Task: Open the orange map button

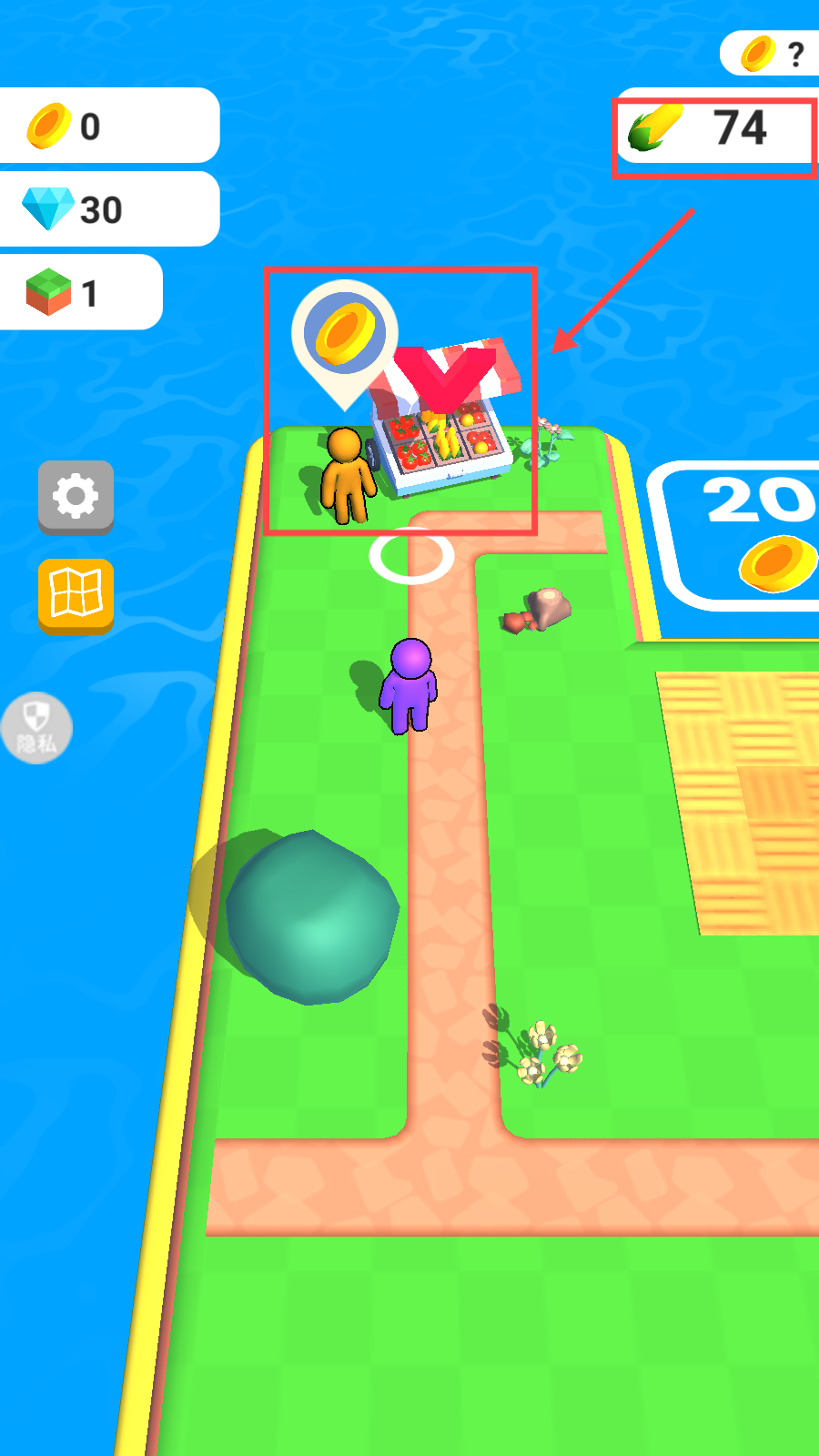Action: (x=76, y=595)
